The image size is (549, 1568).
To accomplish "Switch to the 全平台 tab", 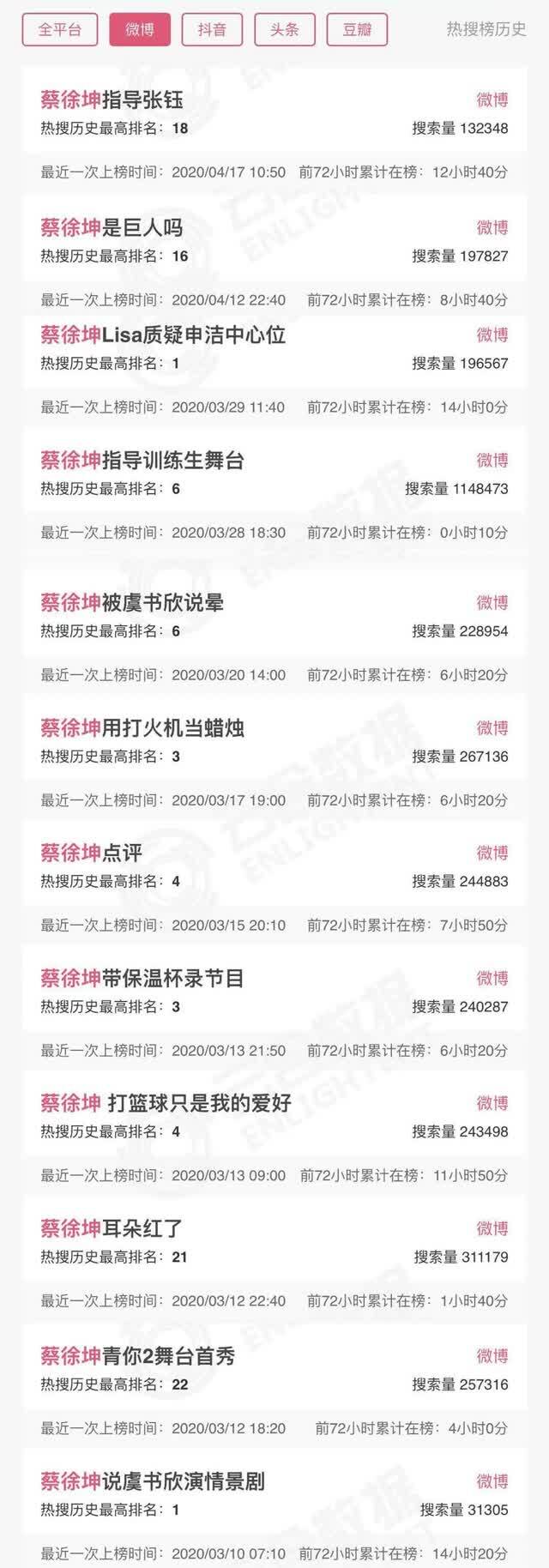I will click(60, 30).
